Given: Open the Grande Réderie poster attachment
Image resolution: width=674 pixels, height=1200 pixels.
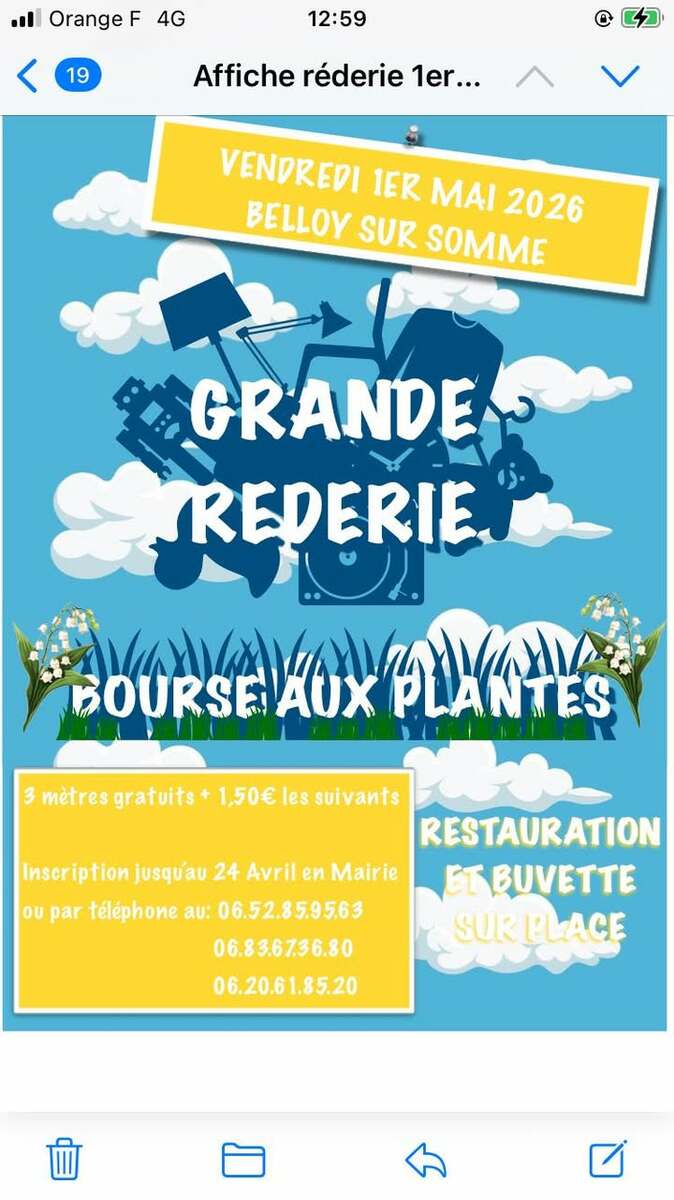Looking at the screenshot, I should pos(336,572).
